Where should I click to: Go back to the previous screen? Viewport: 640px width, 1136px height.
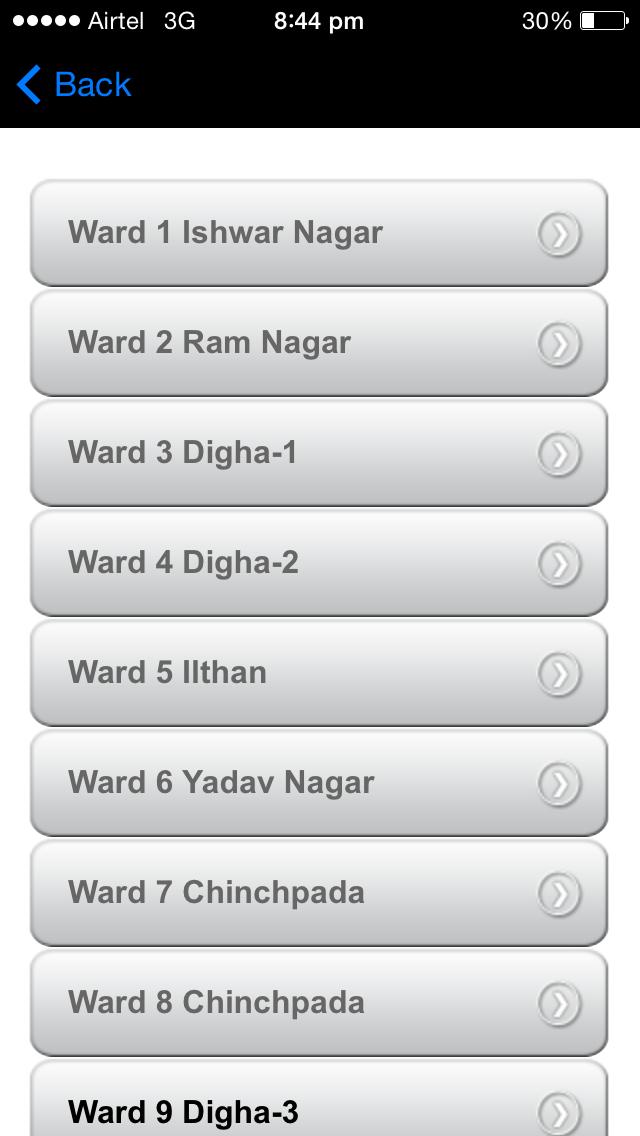pyautogui.click(x=74, y=85)
